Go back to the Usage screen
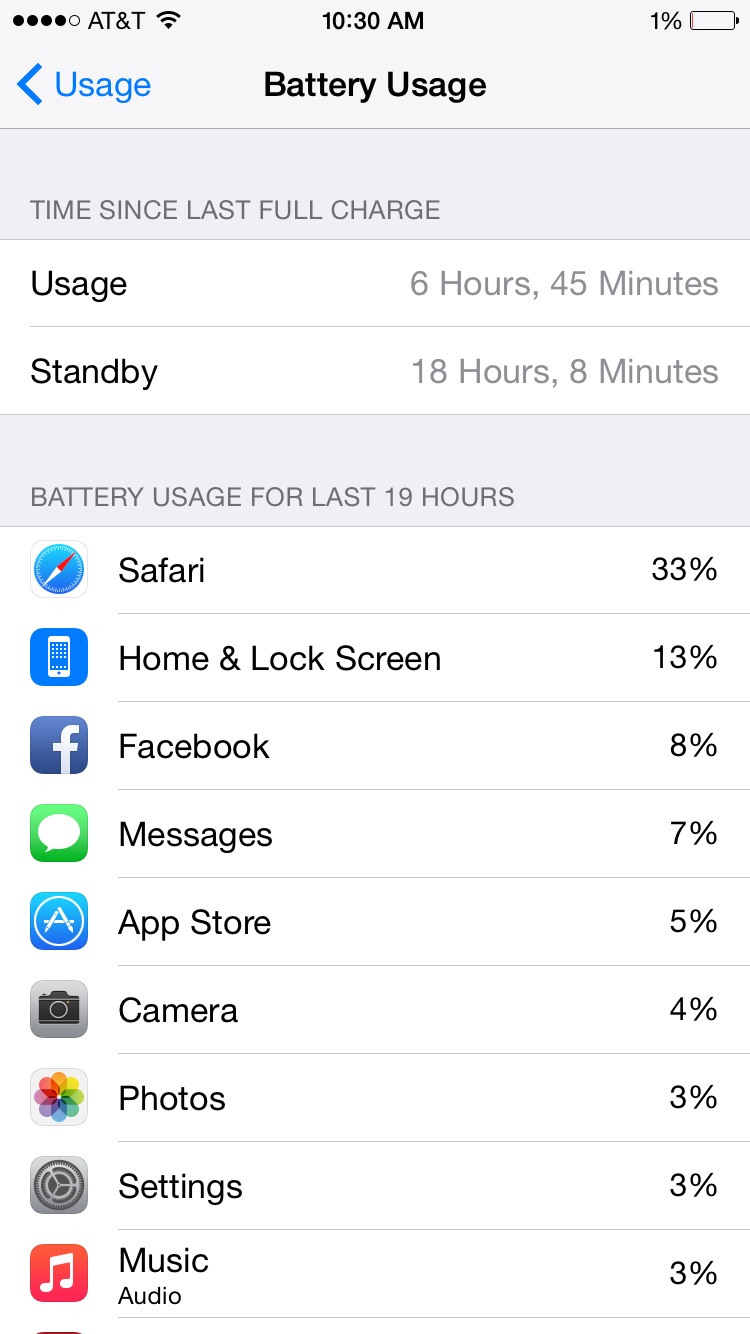 tap(84, 85)
